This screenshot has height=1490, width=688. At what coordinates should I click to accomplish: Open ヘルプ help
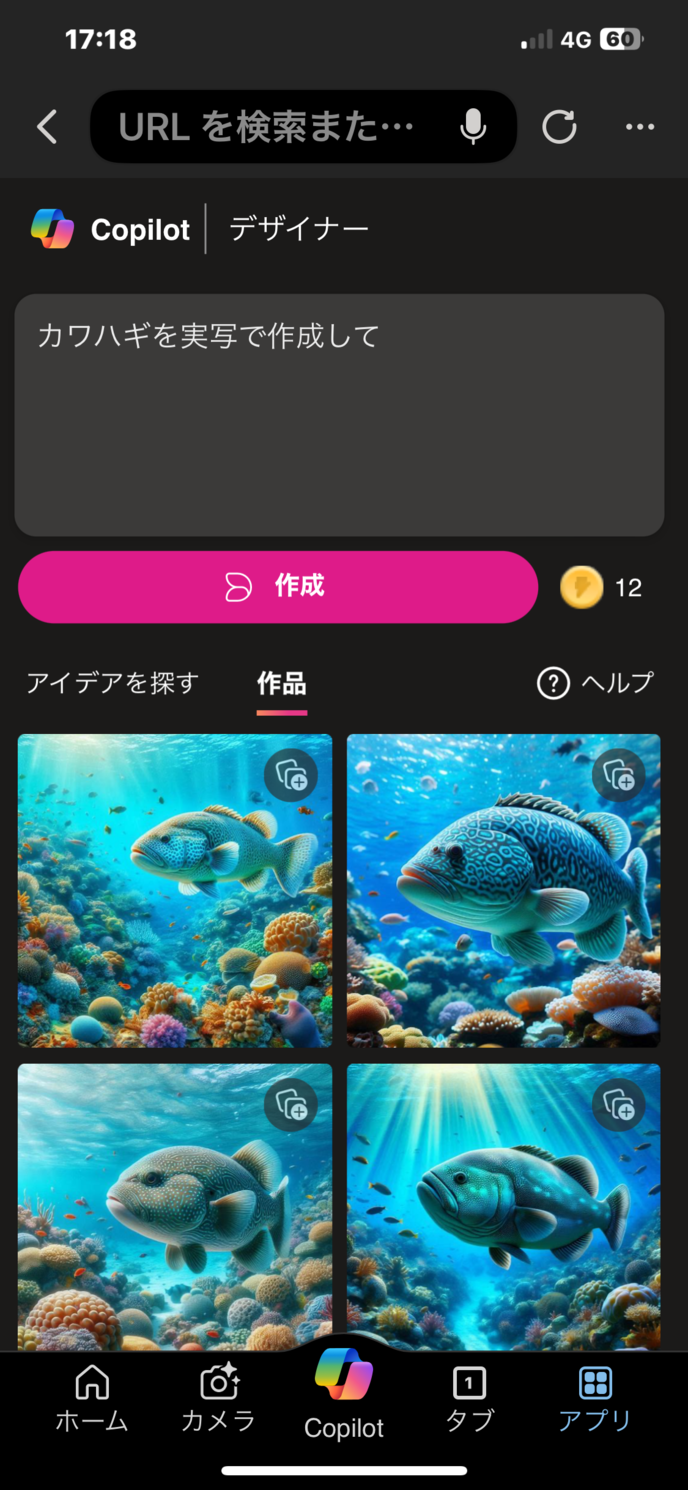click(596, 683)
